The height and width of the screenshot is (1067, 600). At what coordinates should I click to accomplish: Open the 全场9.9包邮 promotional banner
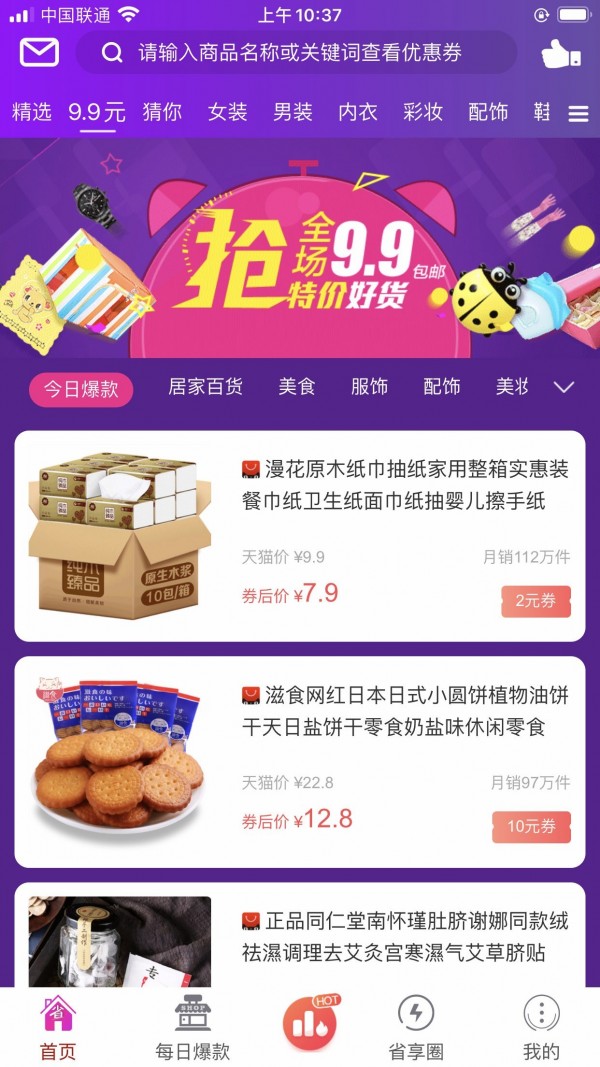(300, 255)
